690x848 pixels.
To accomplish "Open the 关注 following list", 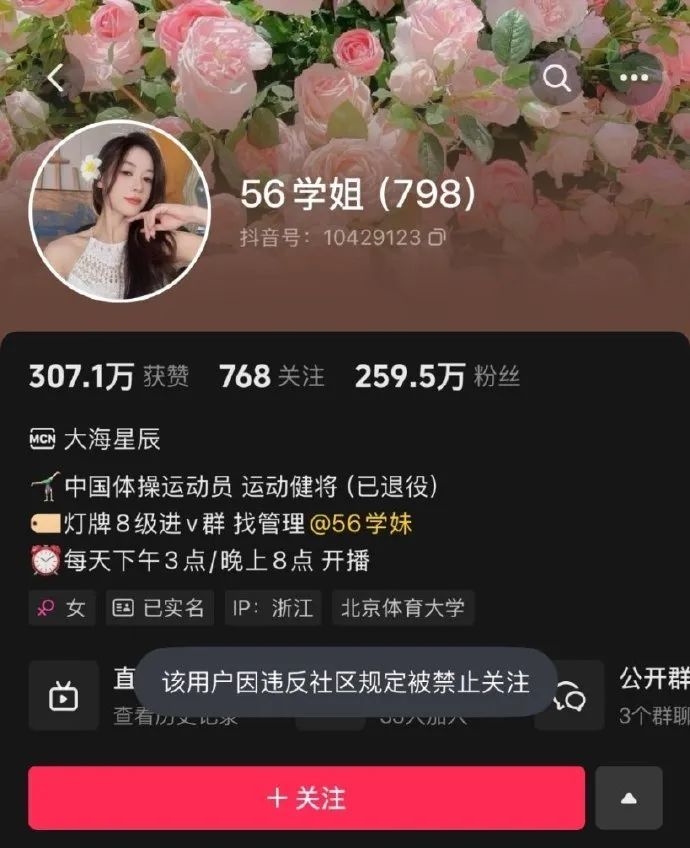I will (271, 377).
